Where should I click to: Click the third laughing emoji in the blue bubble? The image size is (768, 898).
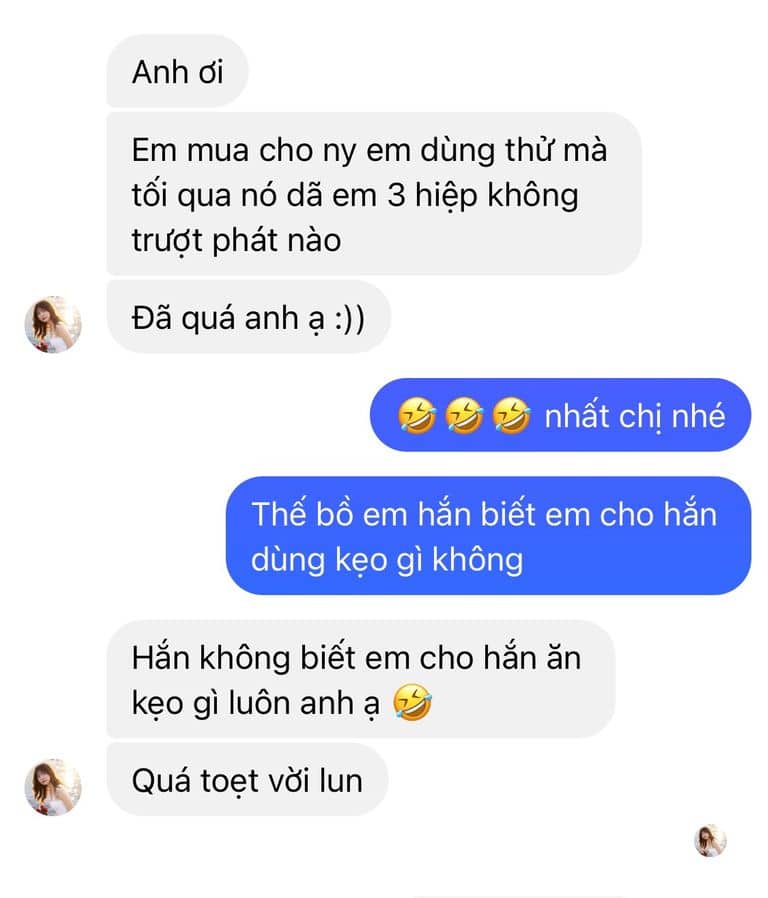pyautogui.click(x=508, y=416)
